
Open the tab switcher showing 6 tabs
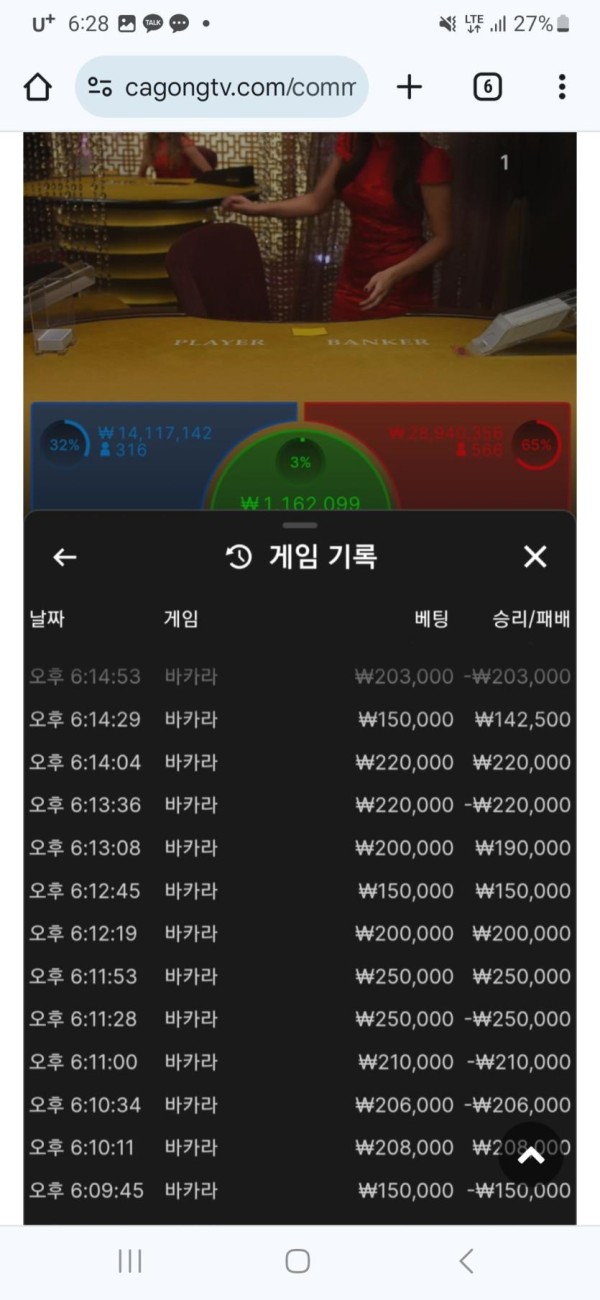point(486,88)
